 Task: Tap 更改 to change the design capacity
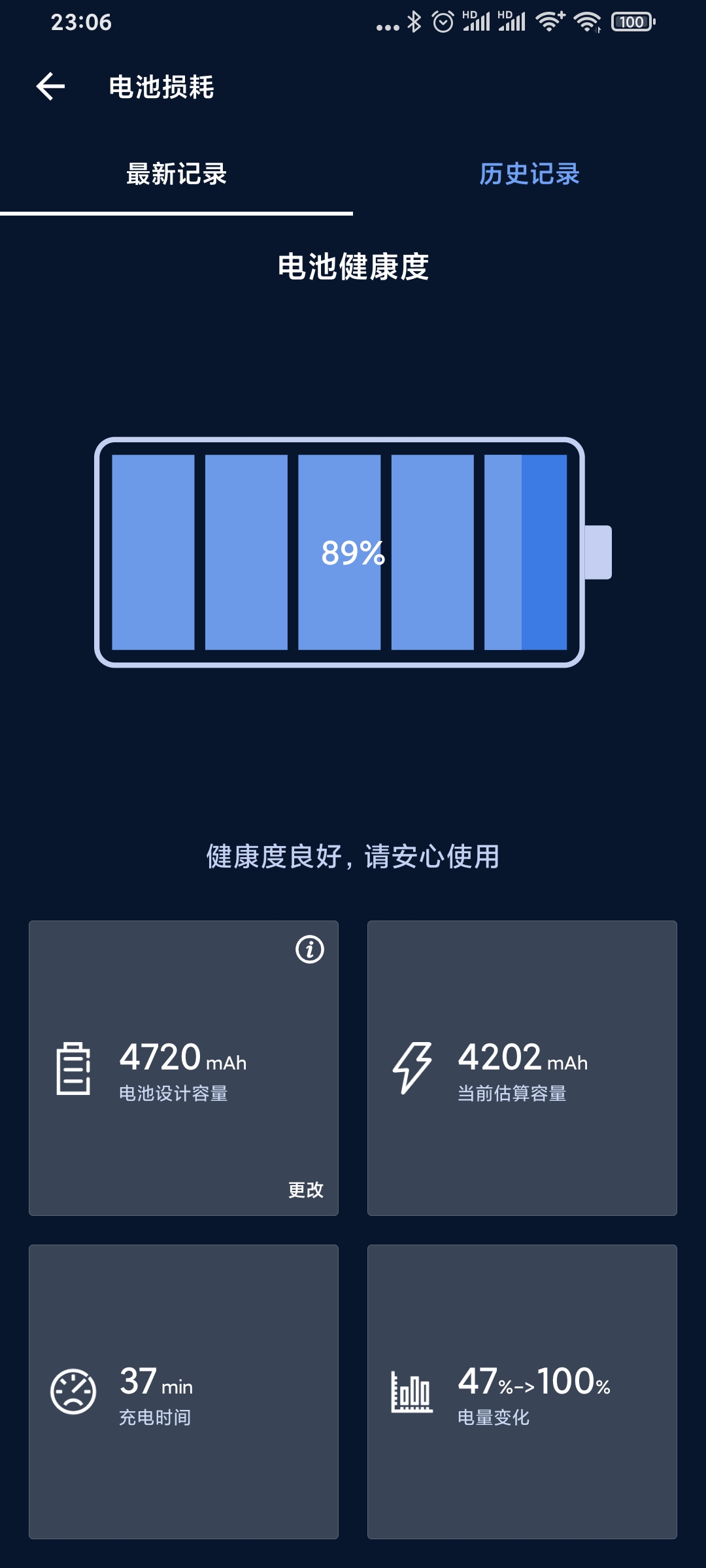306,1190
